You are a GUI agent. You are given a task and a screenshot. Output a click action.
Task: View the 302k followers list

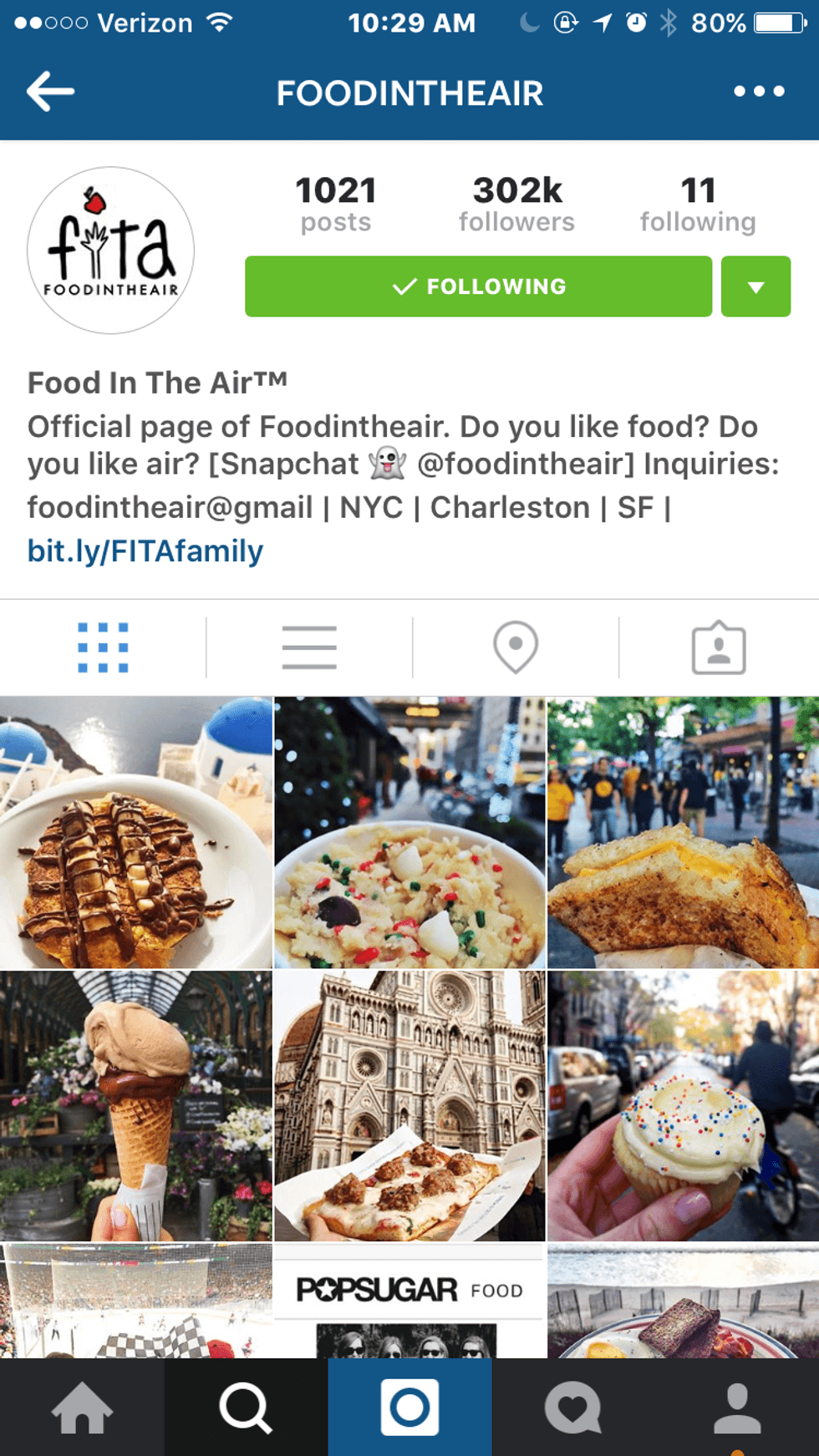coord(516,203)
